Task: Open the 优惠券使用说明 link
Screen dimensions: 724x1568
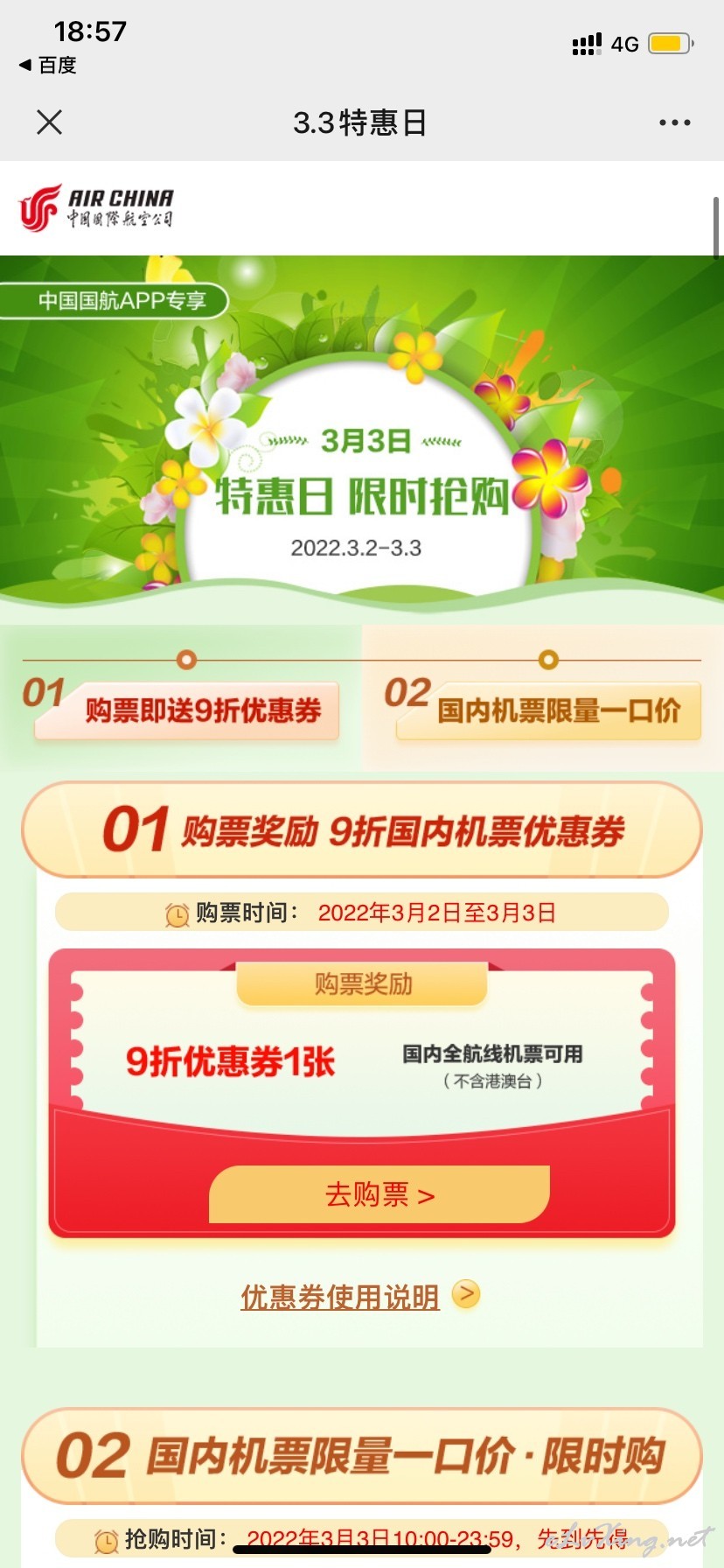Action: coord(340,1297)
